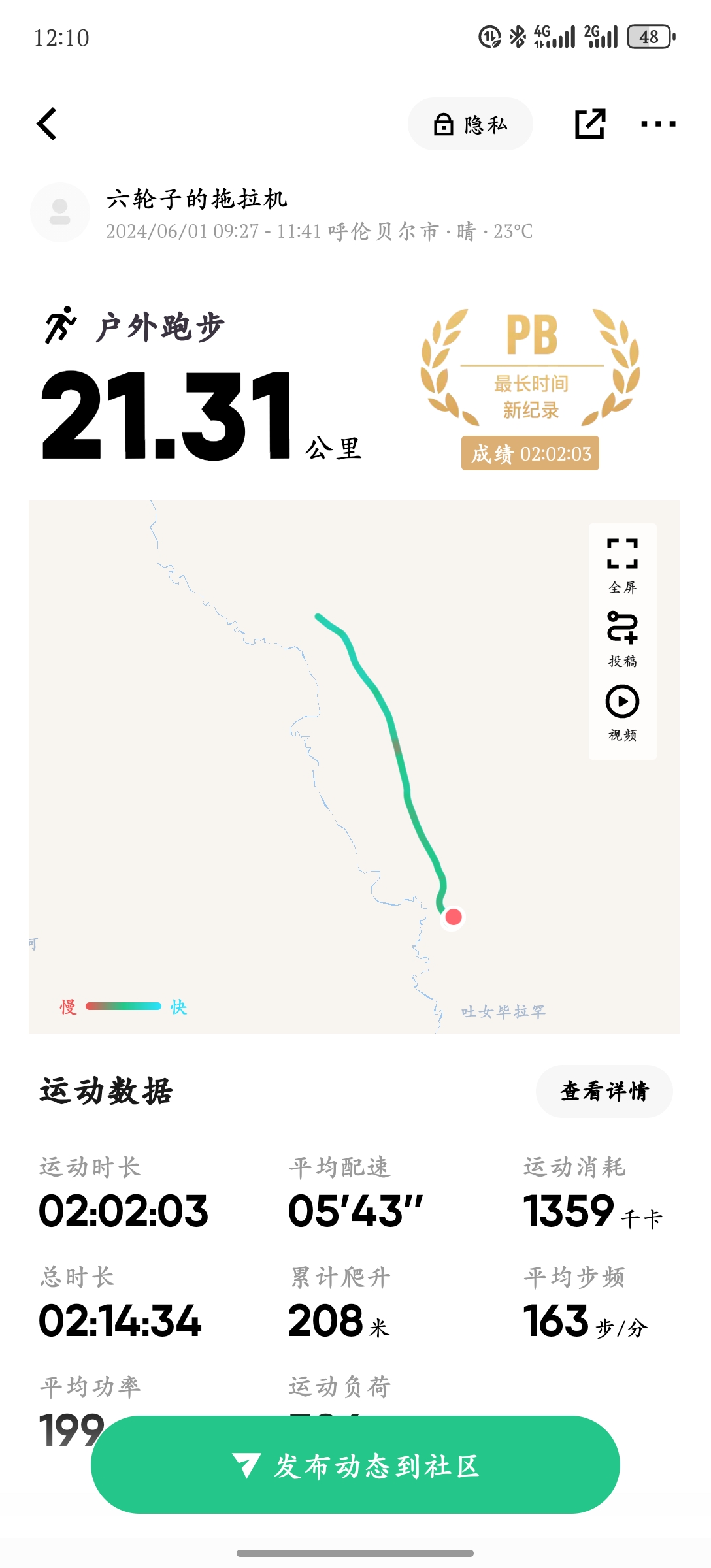
Task: Tap 发布动态到社区 to post to the community
Action: point(355,1465)
